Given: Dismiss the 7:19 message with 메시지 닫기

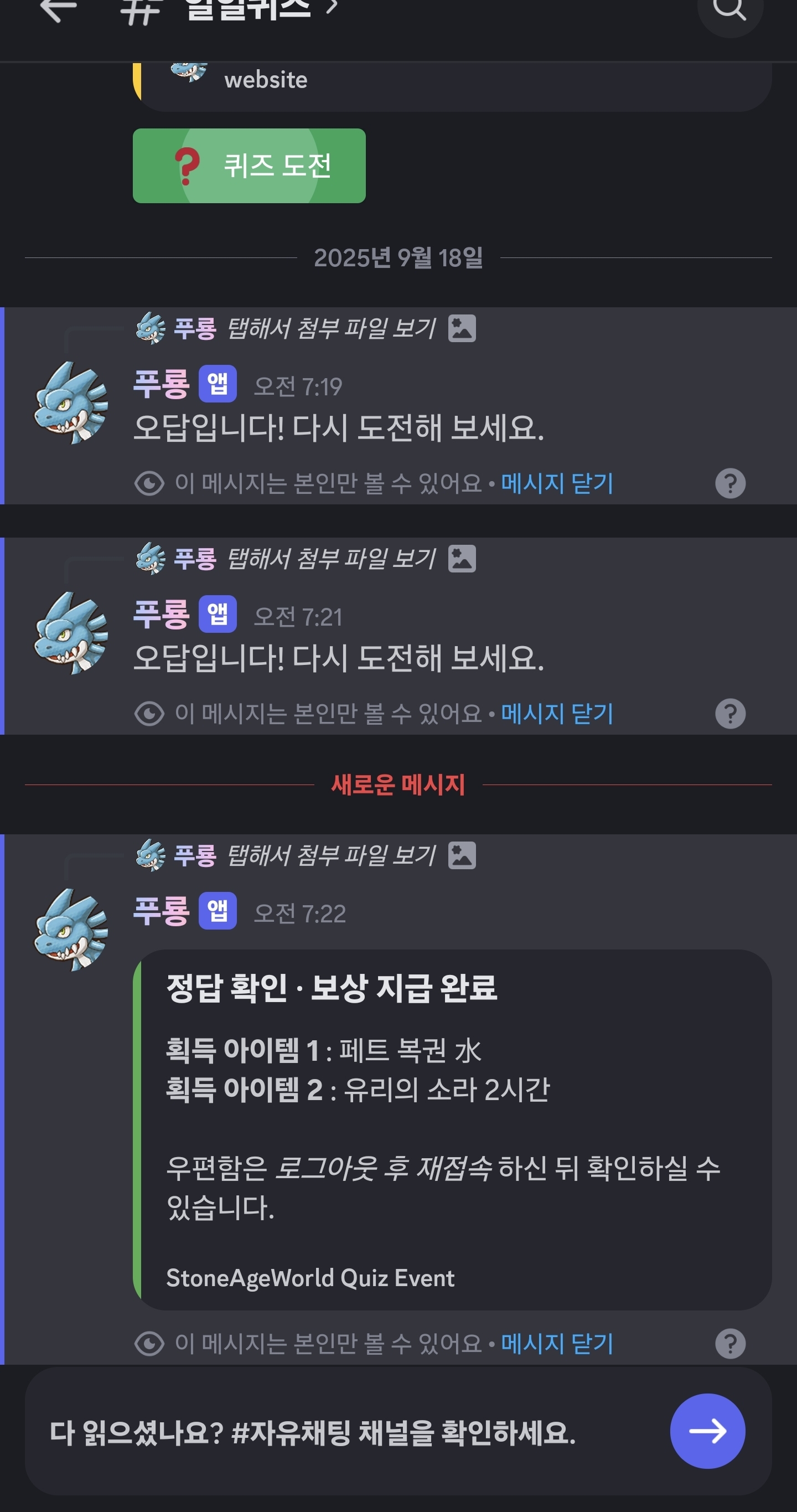Looking at the screenshot, I should pos(556,484).
